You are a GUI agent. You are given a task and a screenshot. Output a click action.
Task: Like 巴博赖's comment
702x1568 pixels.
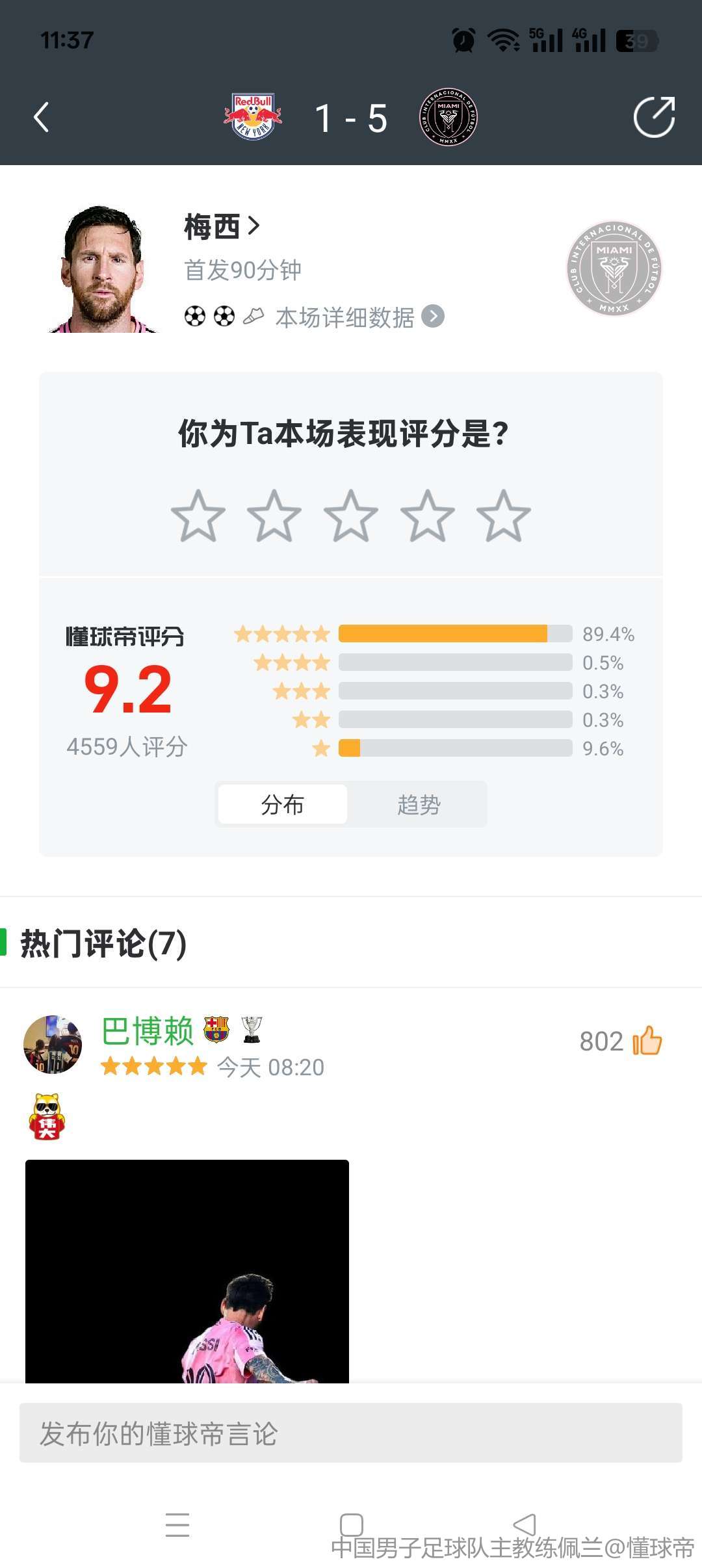click(x=647, y=1041)
